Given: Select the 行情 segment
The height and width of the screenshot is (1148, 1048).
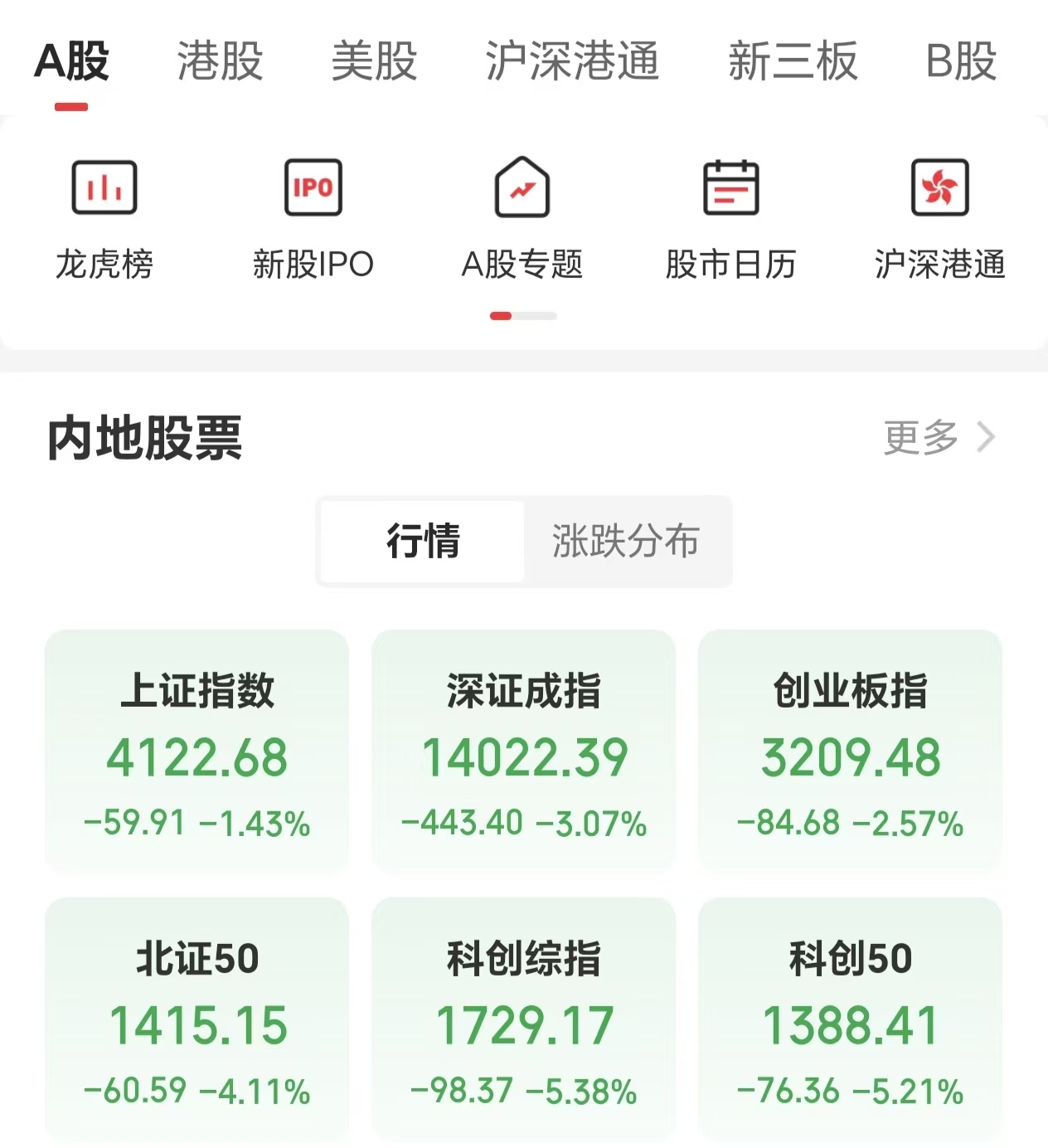Looking at the screenshot, I should pyautogui.click(x=423, y=542).
